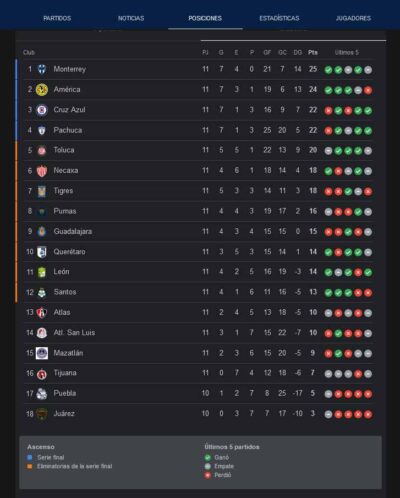400x498 pixels.
Task: Switch to the Jugadores tab
Action: 353,18
